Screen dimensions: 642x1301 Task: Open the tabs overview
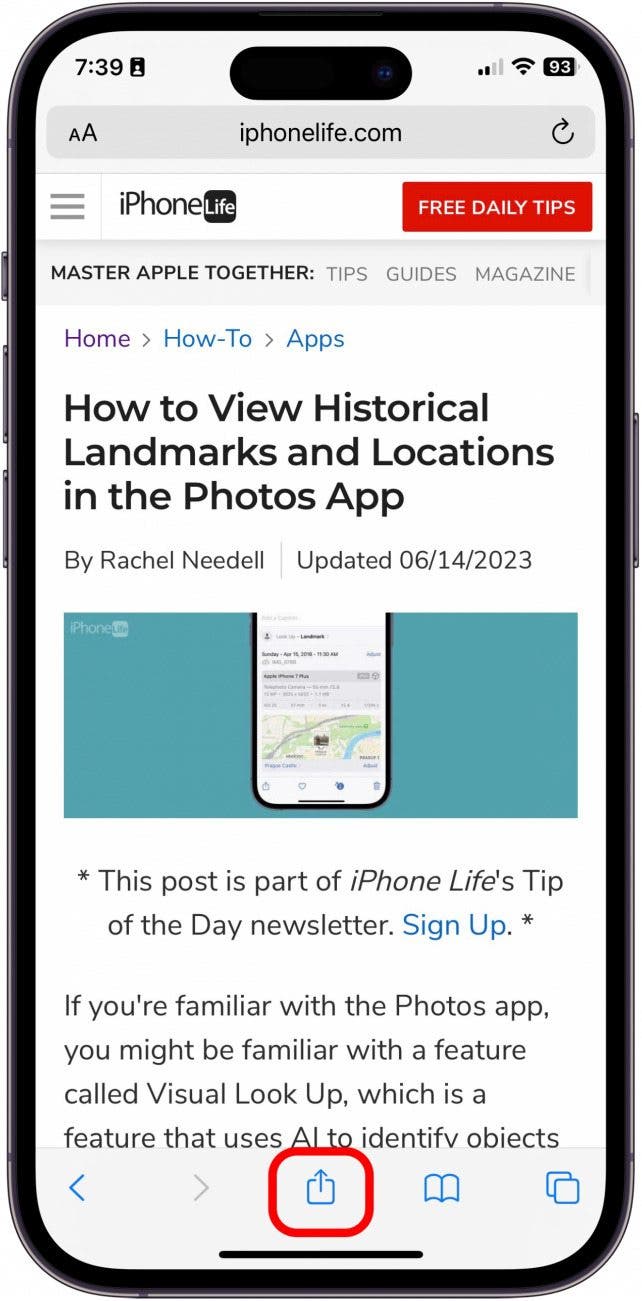coord(562,1188)
